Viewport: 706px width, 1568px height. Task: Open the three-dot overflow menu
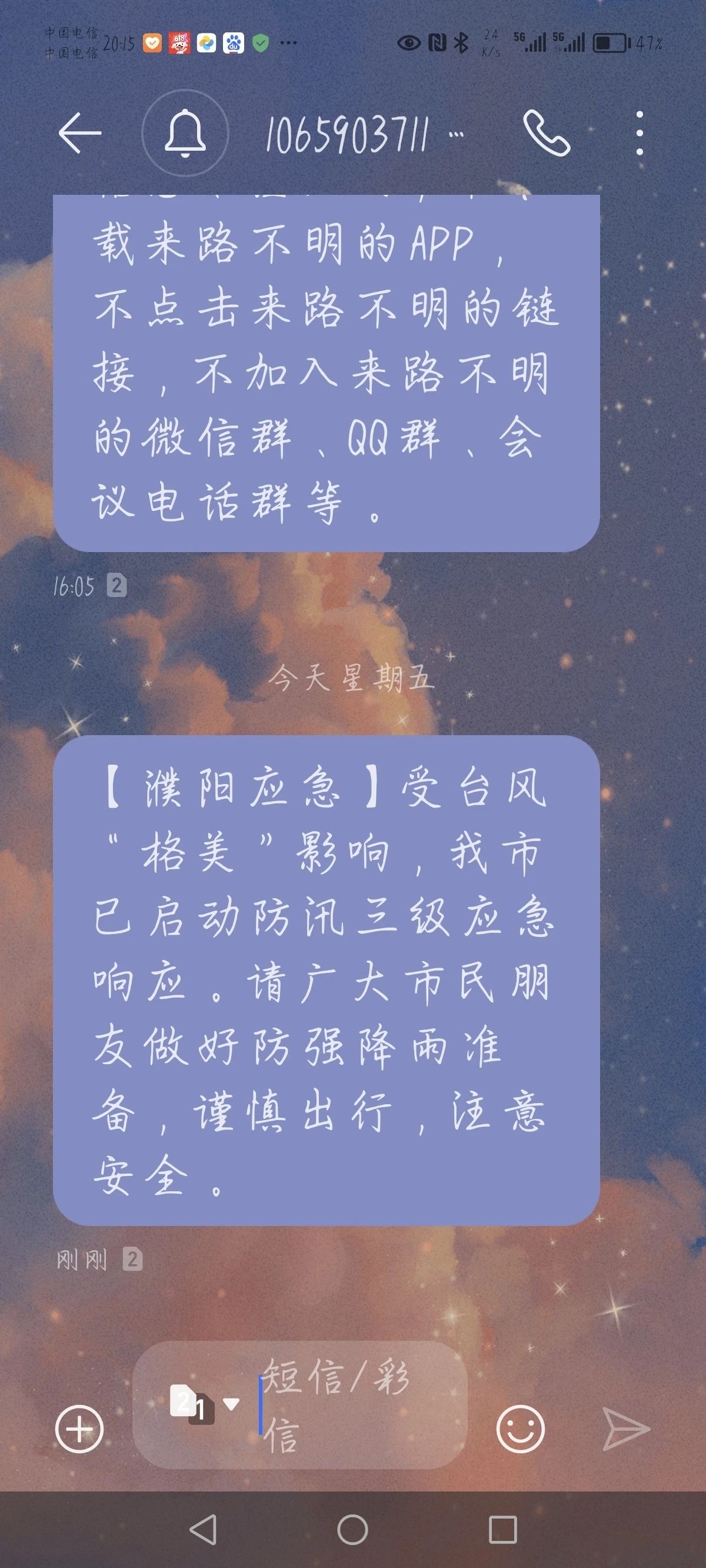639,132
